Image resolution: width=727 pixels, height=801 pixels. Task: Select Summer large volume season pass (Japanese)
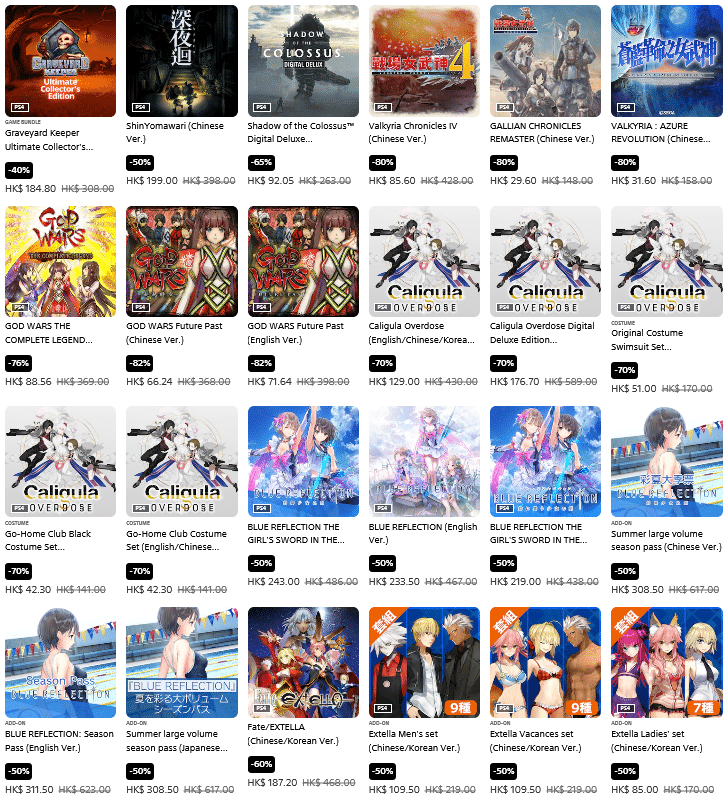182,662
